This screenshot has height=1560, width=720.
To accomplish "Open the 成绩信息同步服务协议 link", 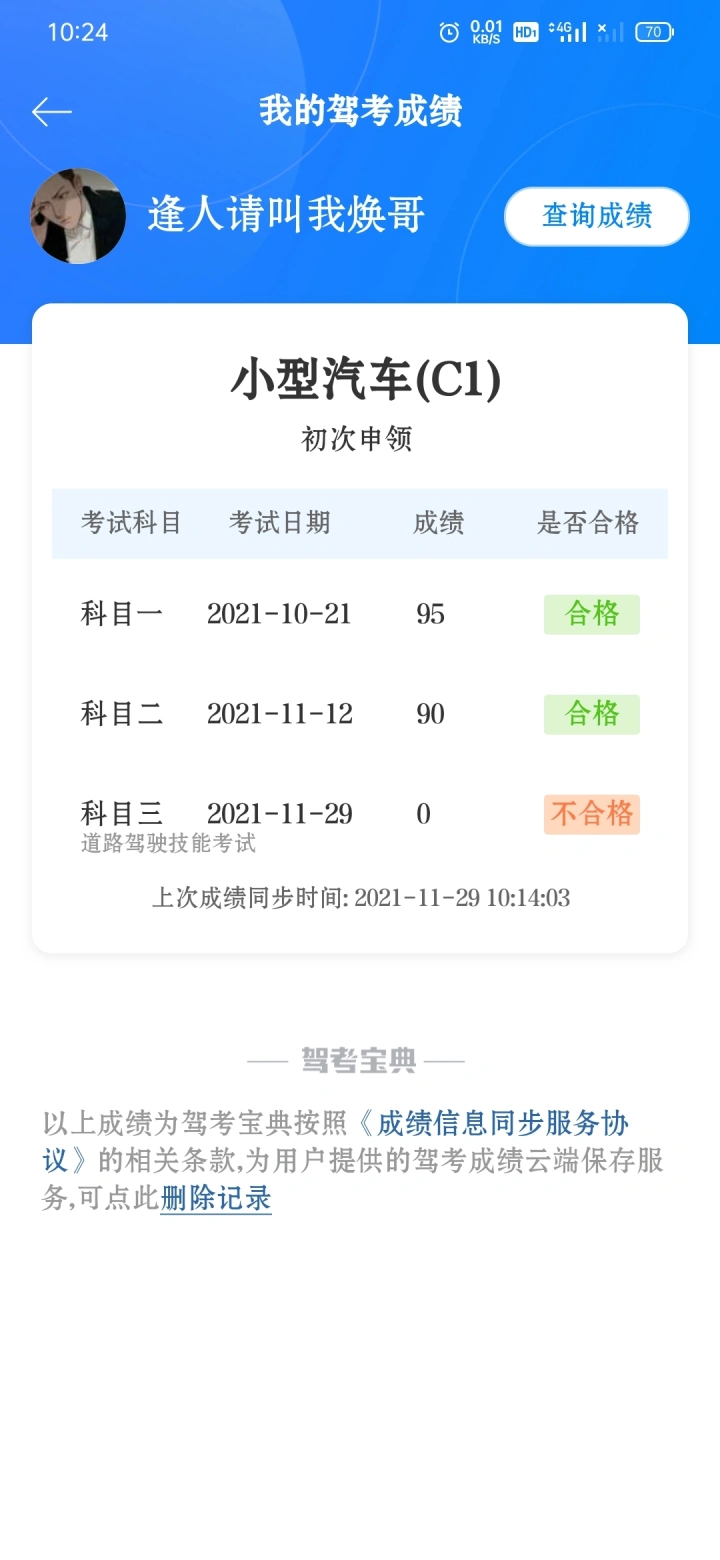I will [x=500, y=1124].
